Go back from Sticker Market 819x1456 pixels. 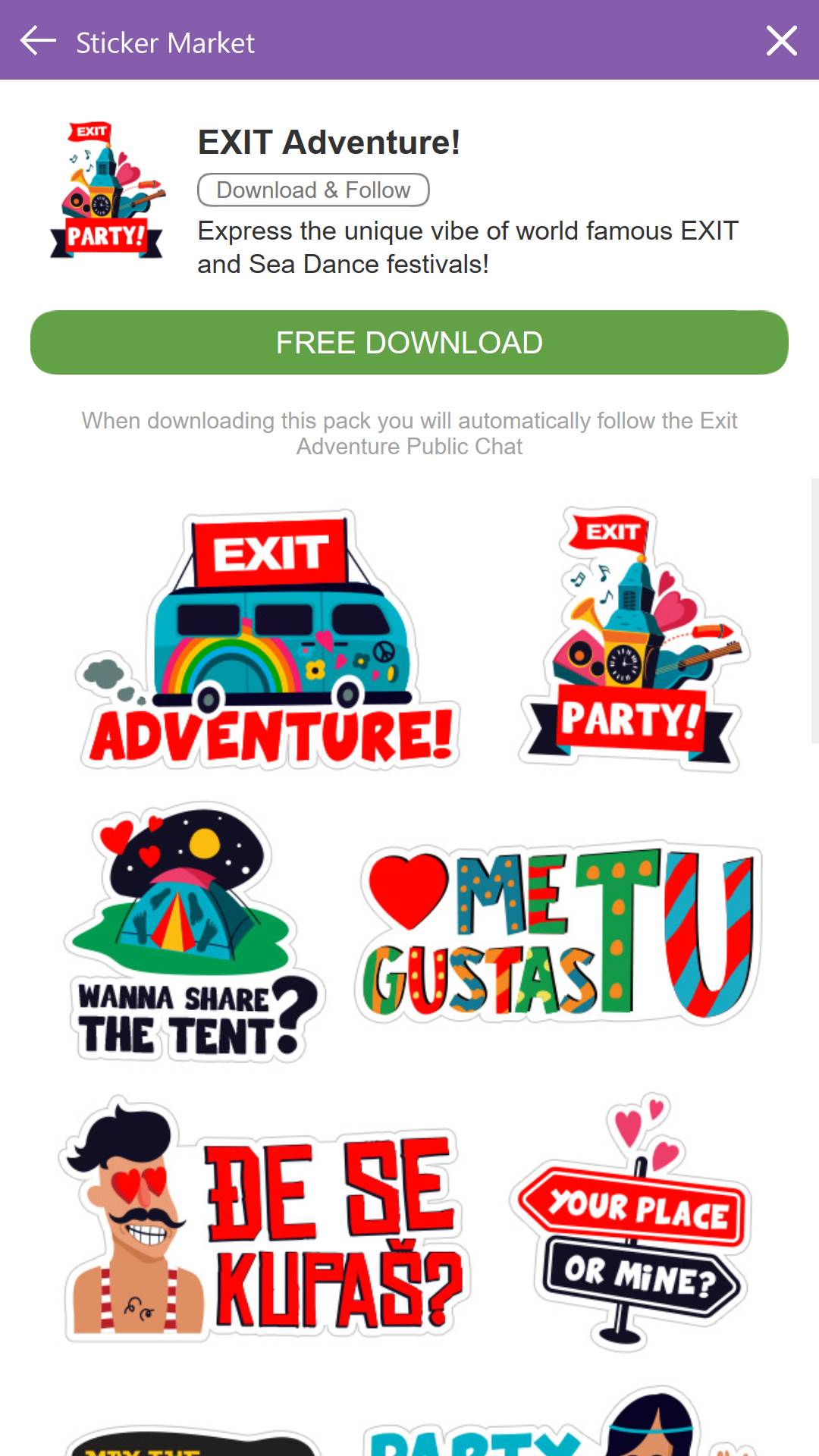click(x=38, y=41)
